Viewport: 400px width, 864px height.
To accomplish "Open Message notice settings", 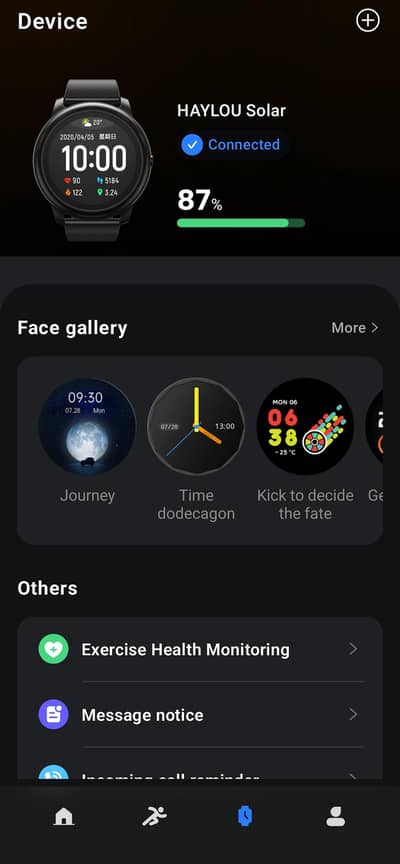I will [200, 715].
